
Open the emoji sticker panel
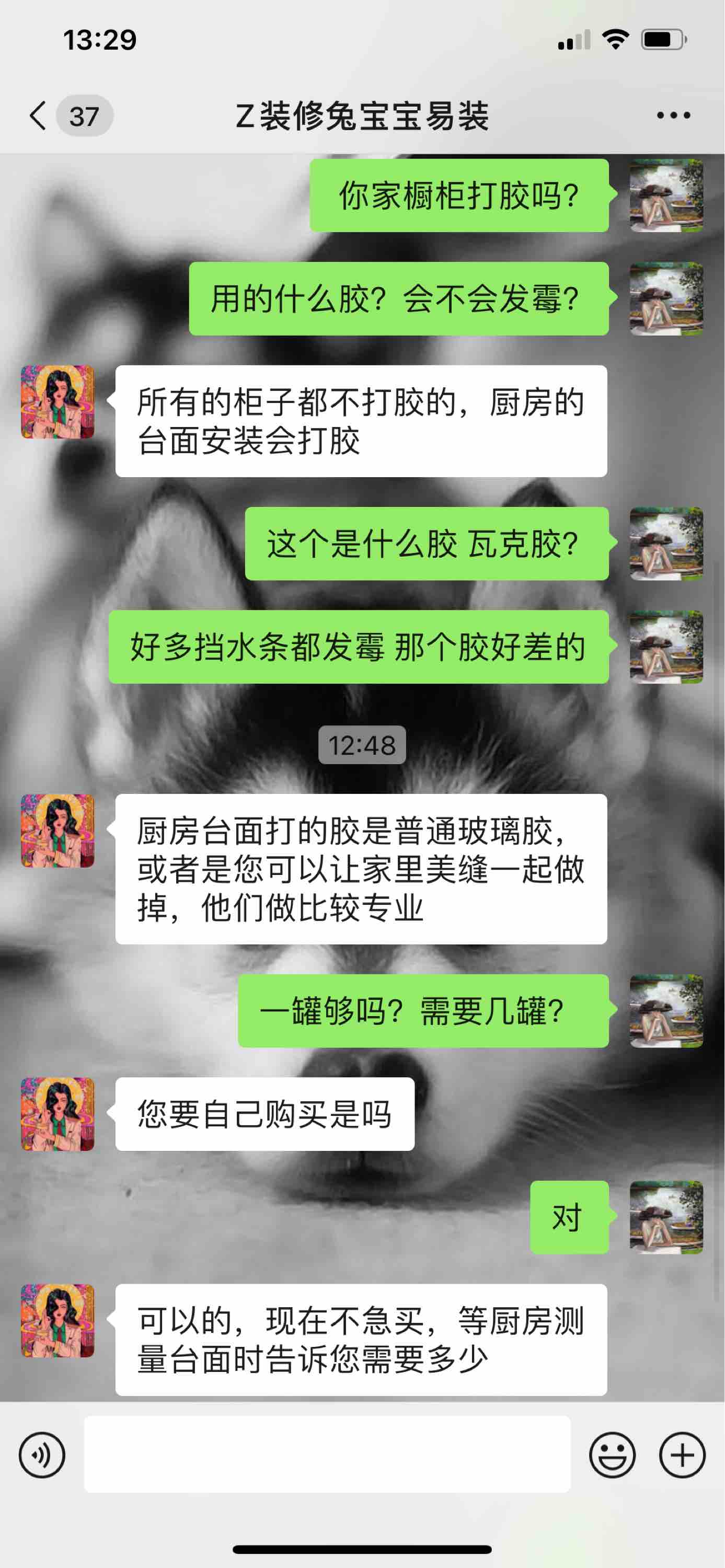tap(612, 1455)
